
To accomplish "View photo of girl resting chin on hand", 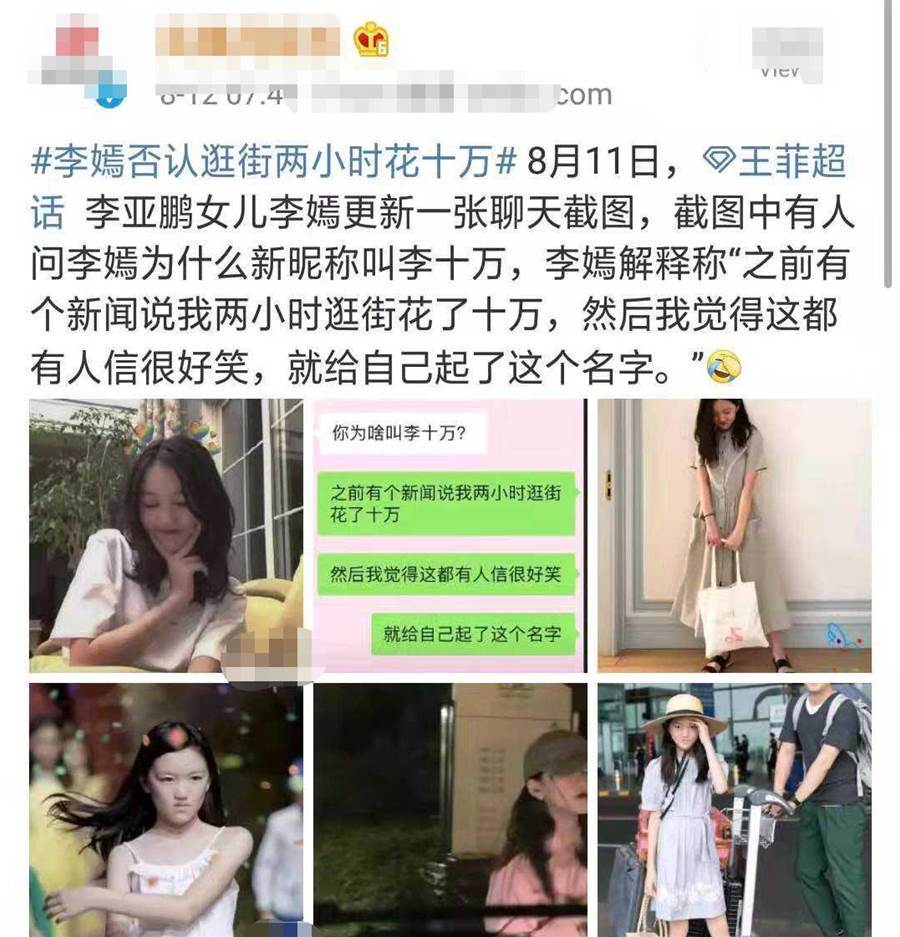I will [165, 535].
